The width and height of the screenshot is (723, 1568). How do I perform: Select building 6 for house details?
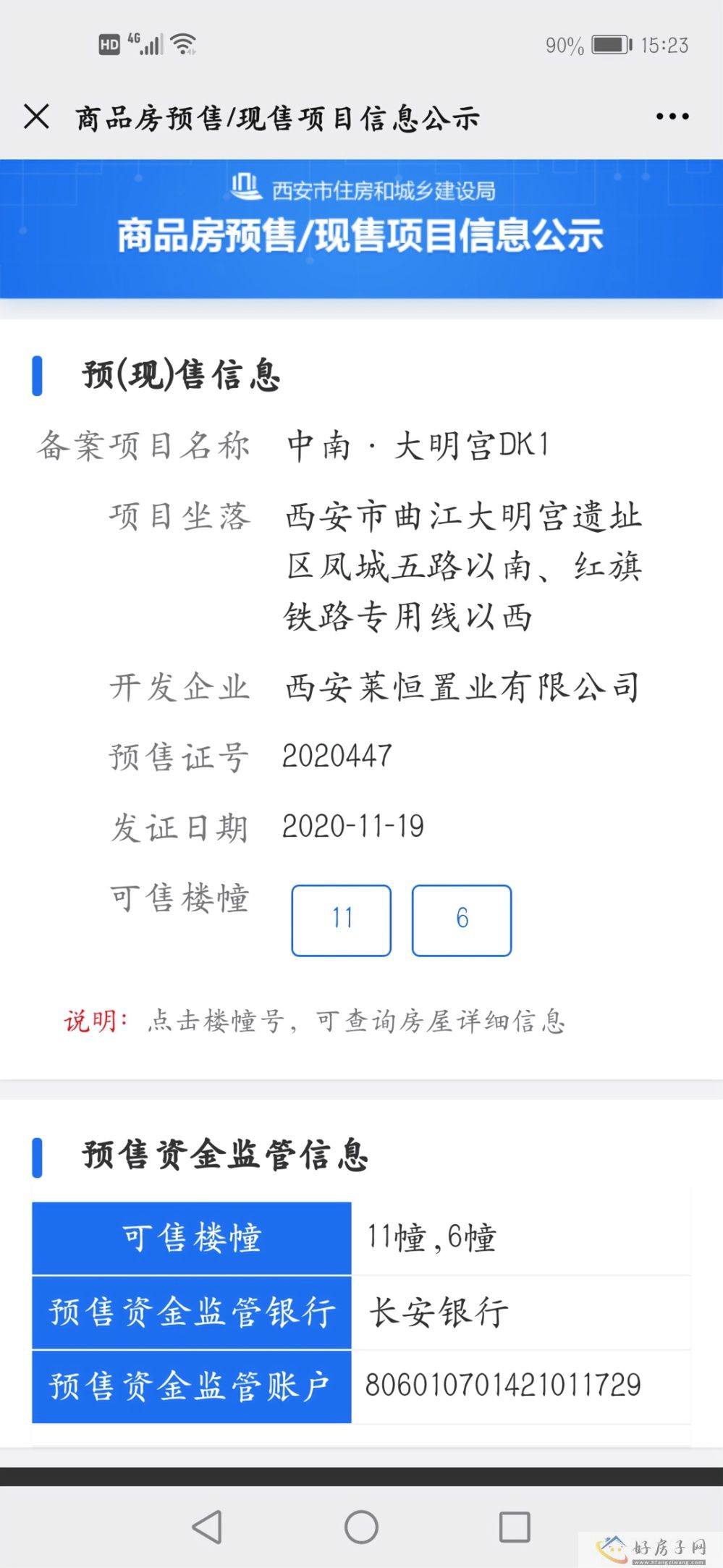click(462, 920)
